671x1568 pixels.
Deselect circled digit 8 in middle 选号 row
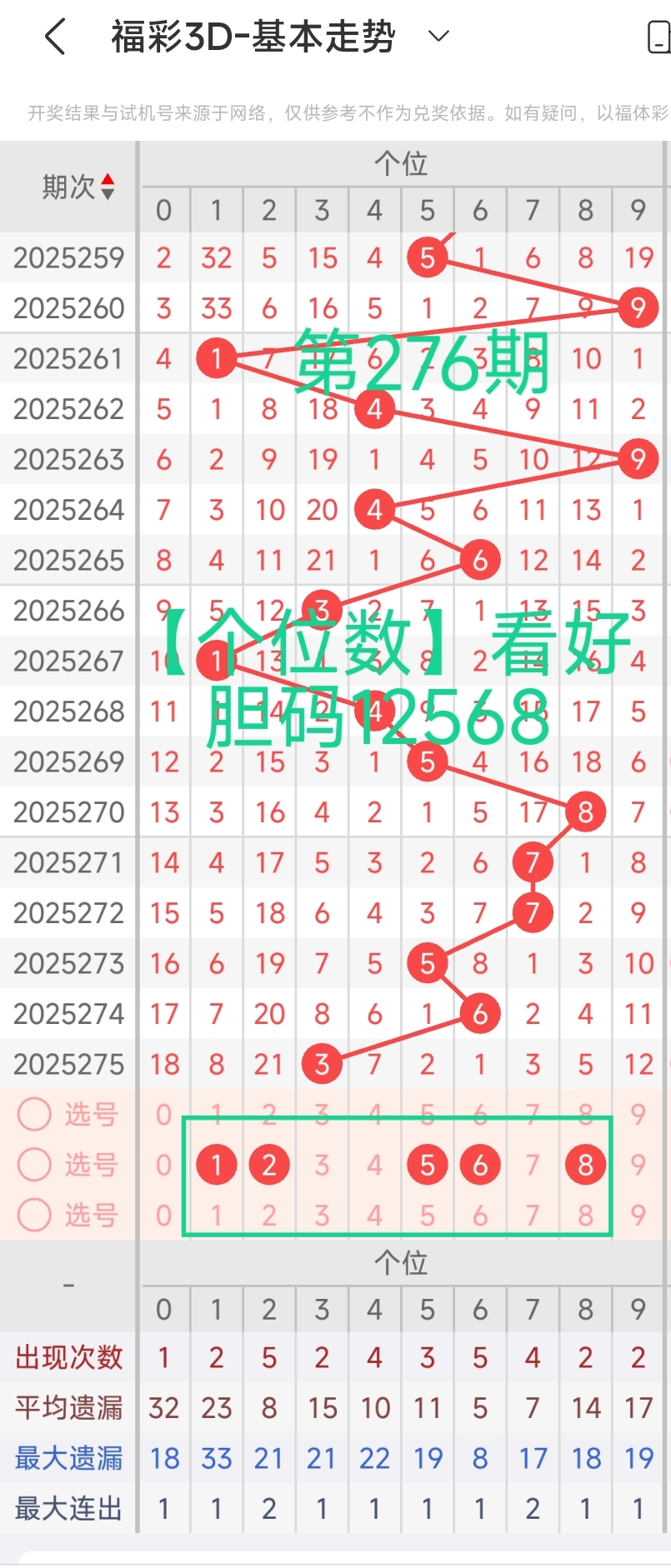point(584,1164)
